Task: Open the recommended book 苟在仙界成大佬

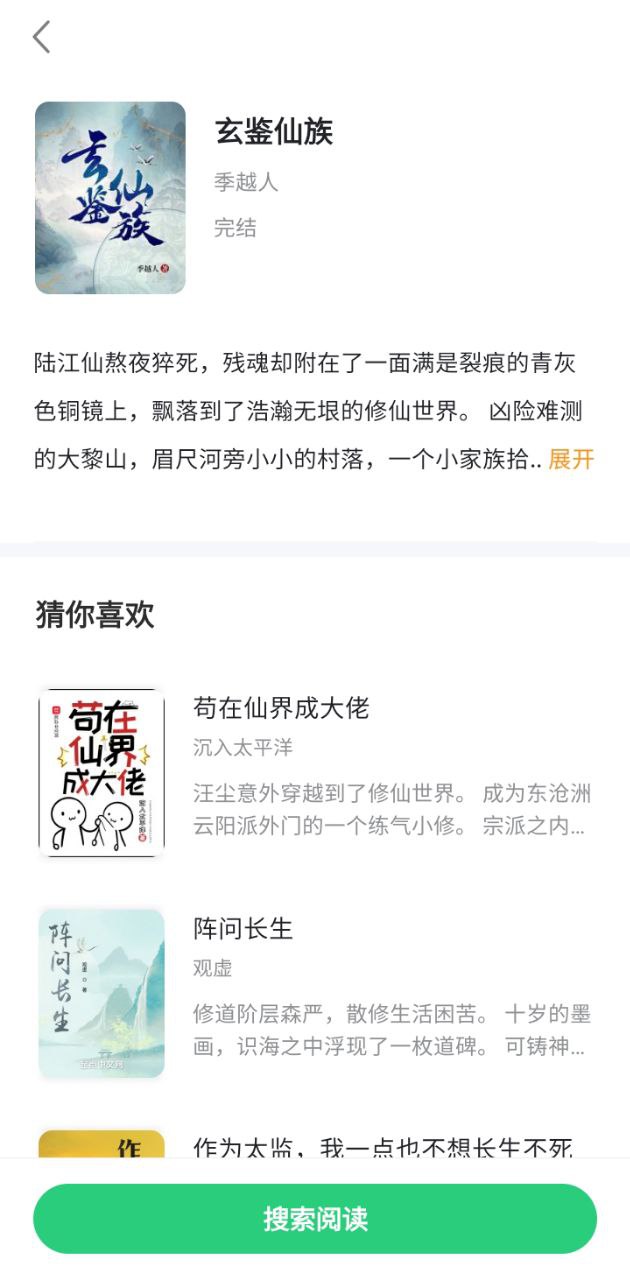Action: (x=281, y=709)
